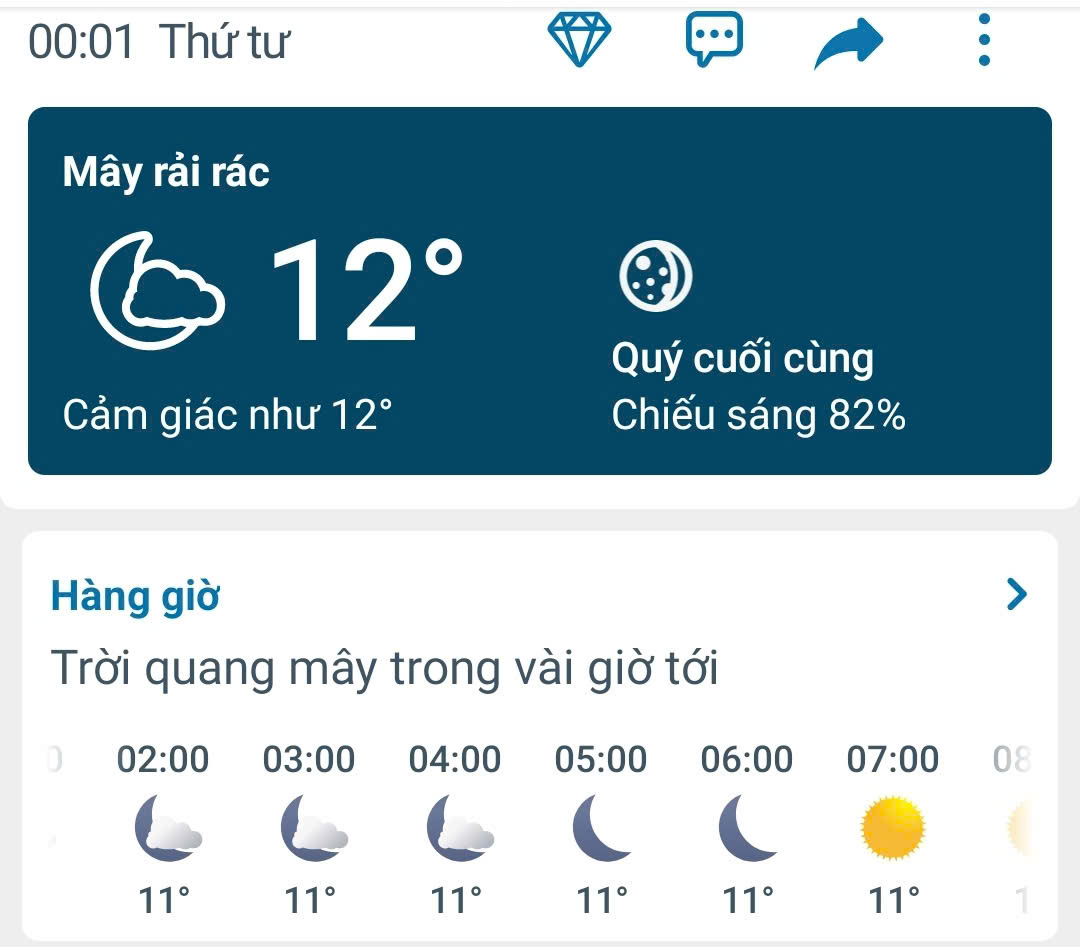Select the 04:00 hourly forecast

coord(456,829)
